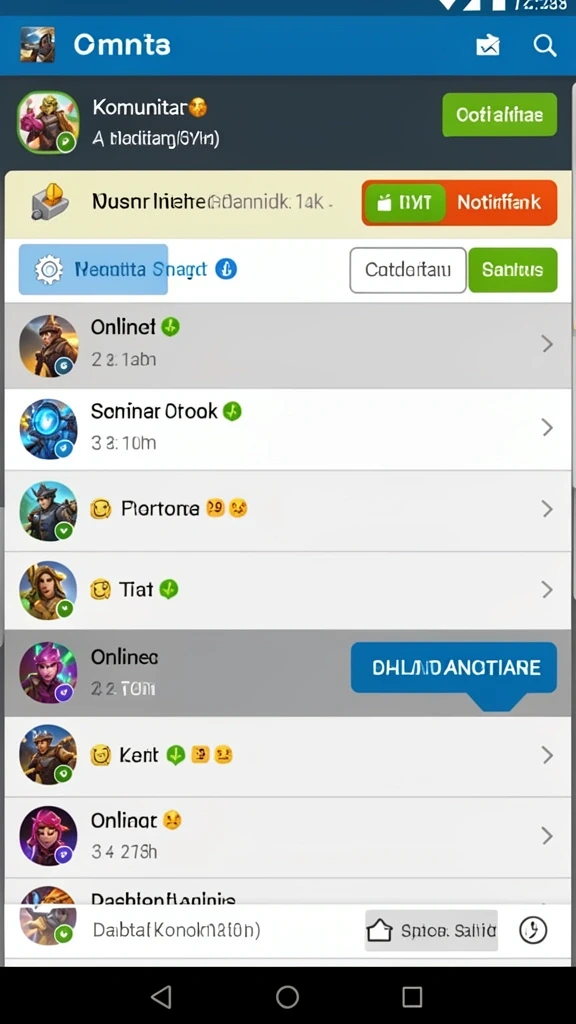Tap the round clock icon at bottom
576x1024 pixels.
coord(533,930)
